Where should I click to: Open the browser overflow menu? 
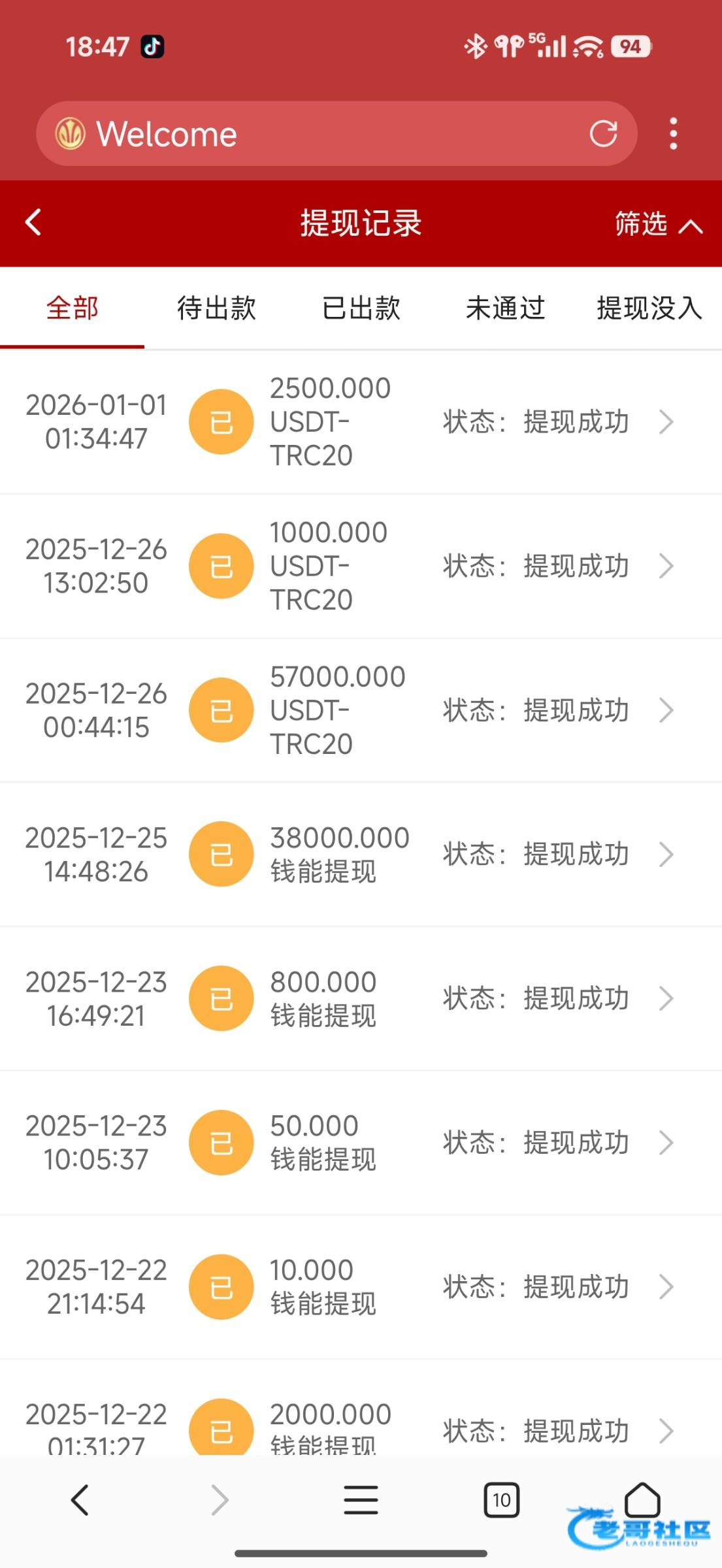tap(674, 134)
